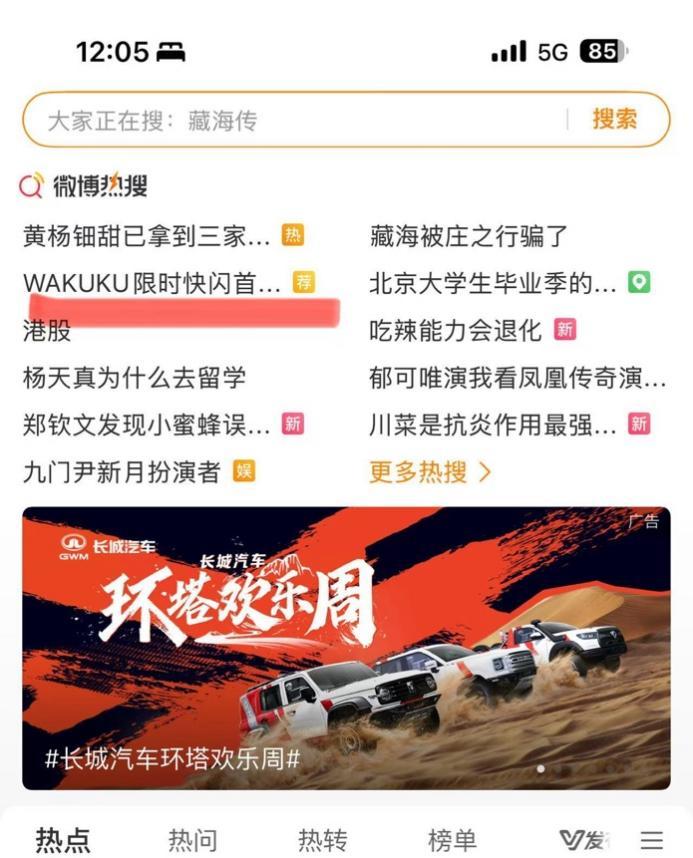Tap the 更多热搜 link
This screenshot has width=693, height=858.
tap(430, 472)
